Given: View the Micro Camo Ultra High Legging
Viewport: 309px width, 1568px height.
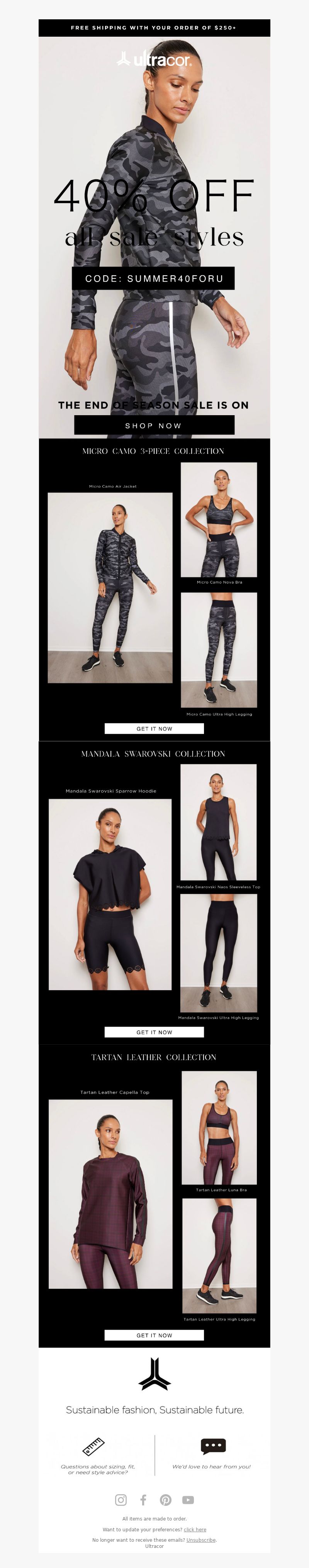Looking at the screenshot, I should tap(219, 650).
